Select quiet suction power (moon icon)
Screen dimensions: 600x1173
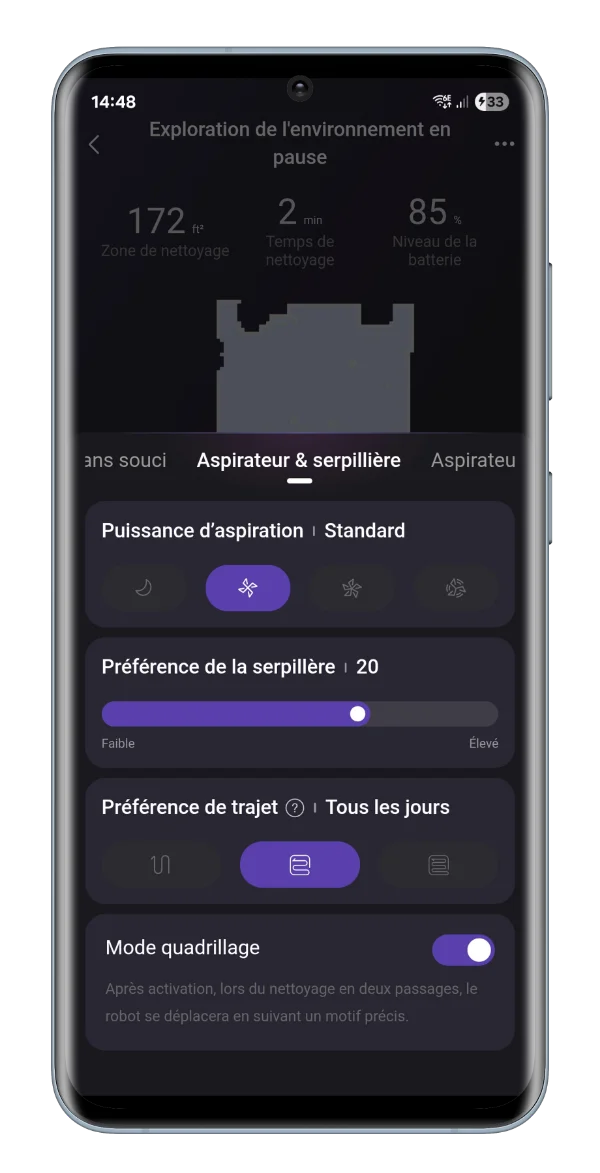(x=144, y=588)
